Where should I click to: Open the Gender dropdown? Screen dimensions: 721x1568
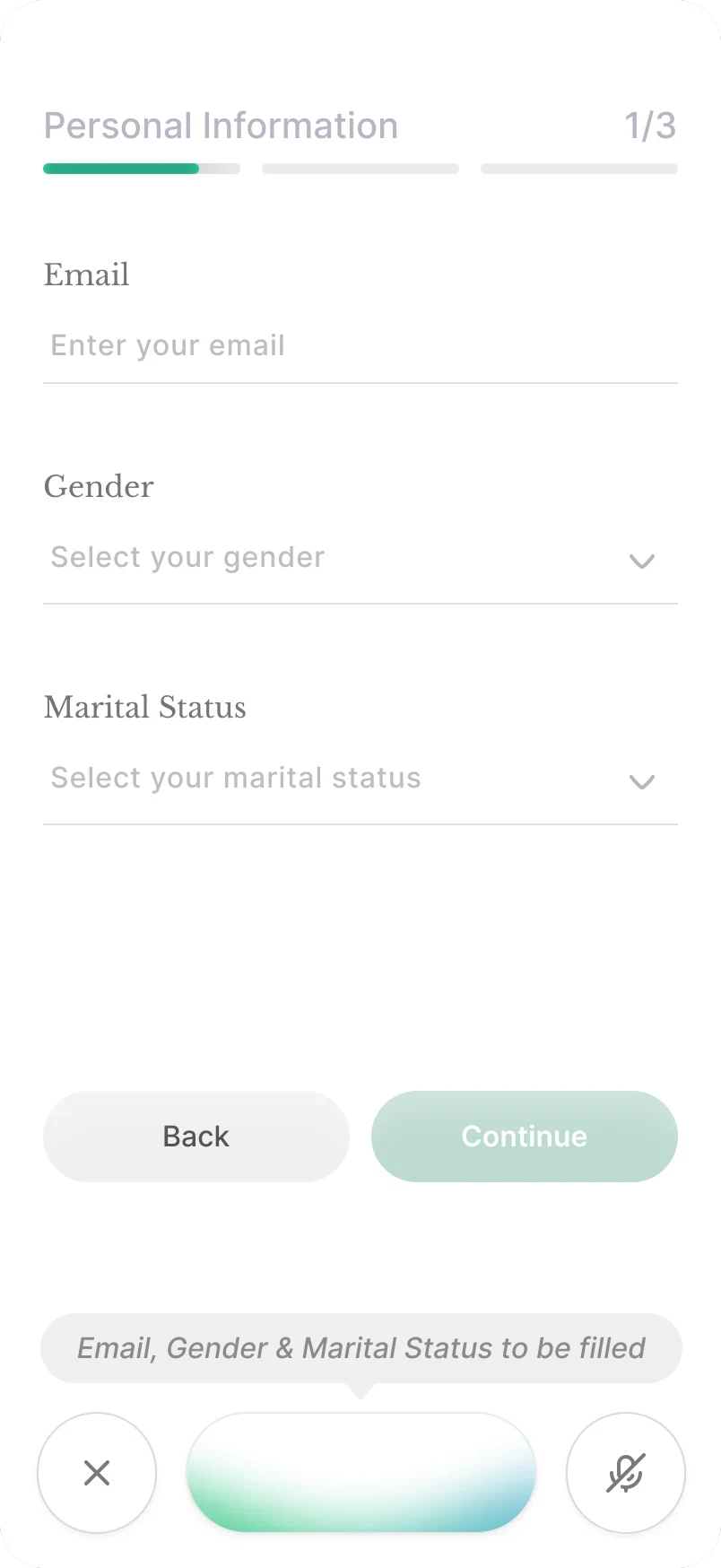[360, 559]
